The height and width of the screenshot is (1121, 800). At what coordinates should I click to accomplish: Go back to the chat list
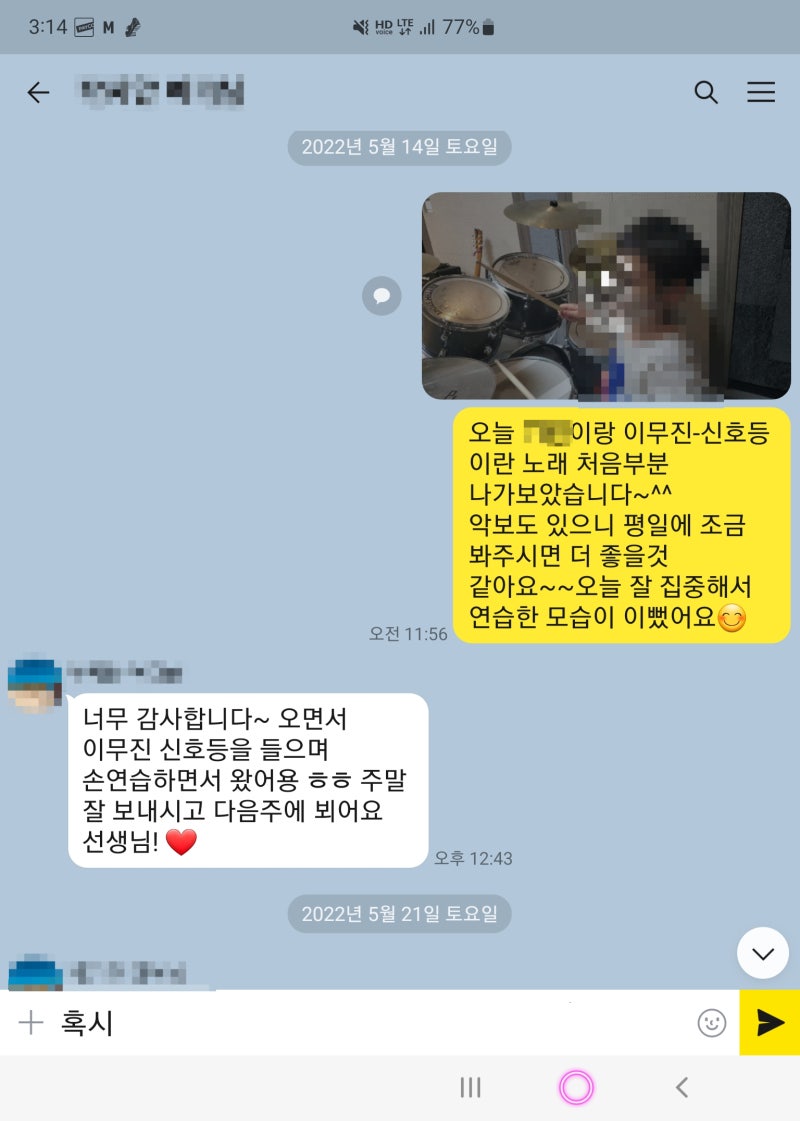[38, 93]
